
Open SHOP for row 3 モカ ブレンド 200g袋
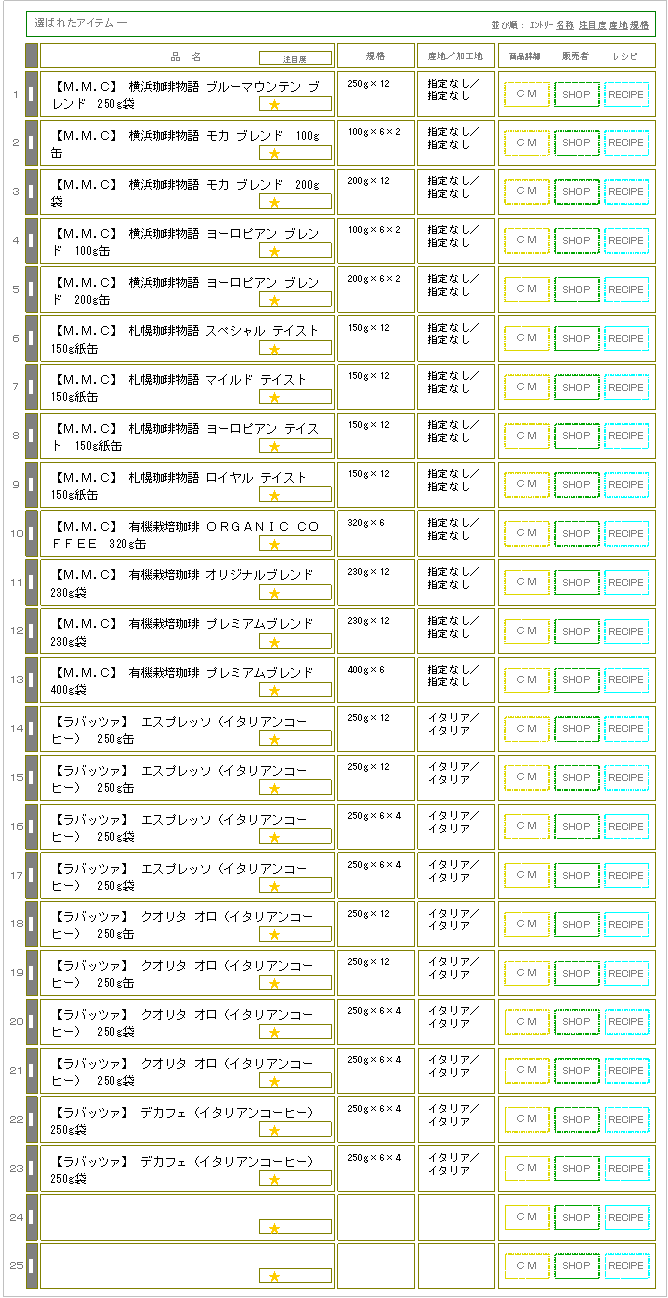[x=577, y=192]
